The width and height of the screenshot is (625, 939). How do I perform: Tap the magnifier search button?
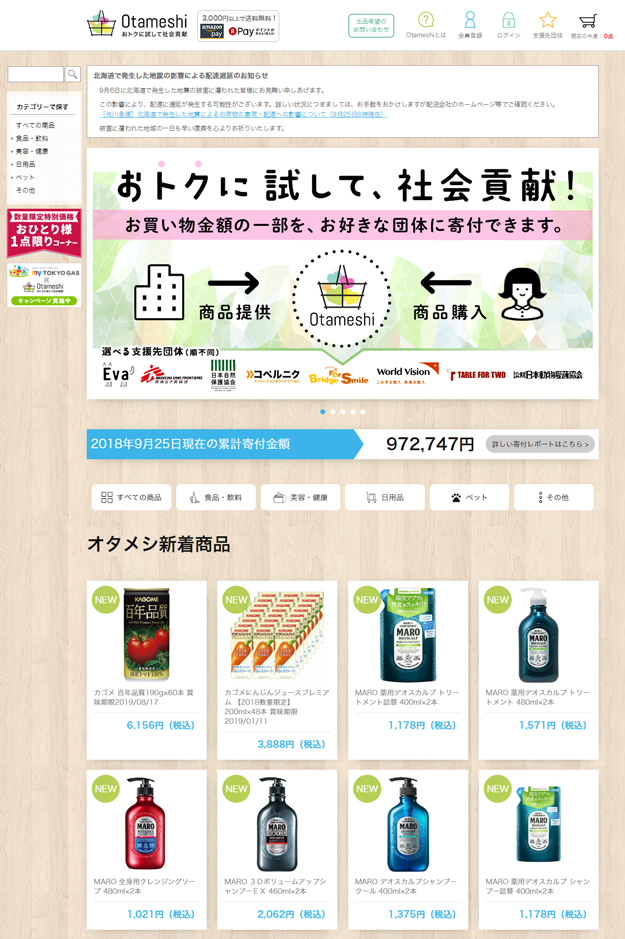point(72,74)
